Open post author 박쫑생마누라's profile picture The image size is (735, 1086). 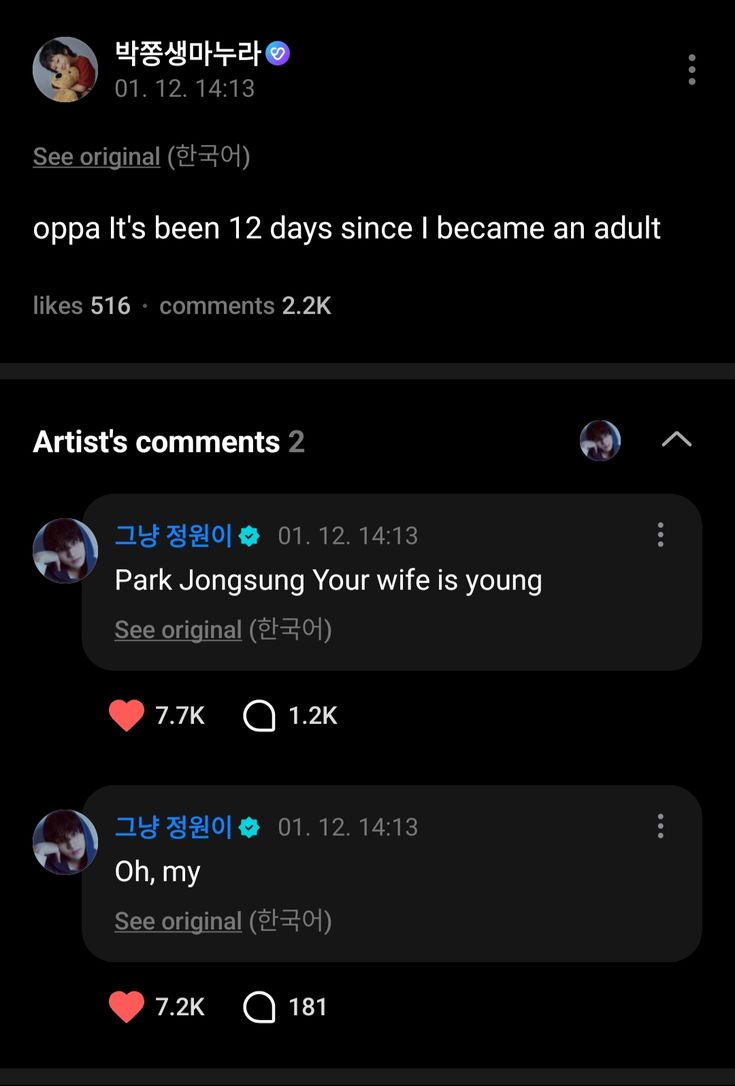(65, 70)
